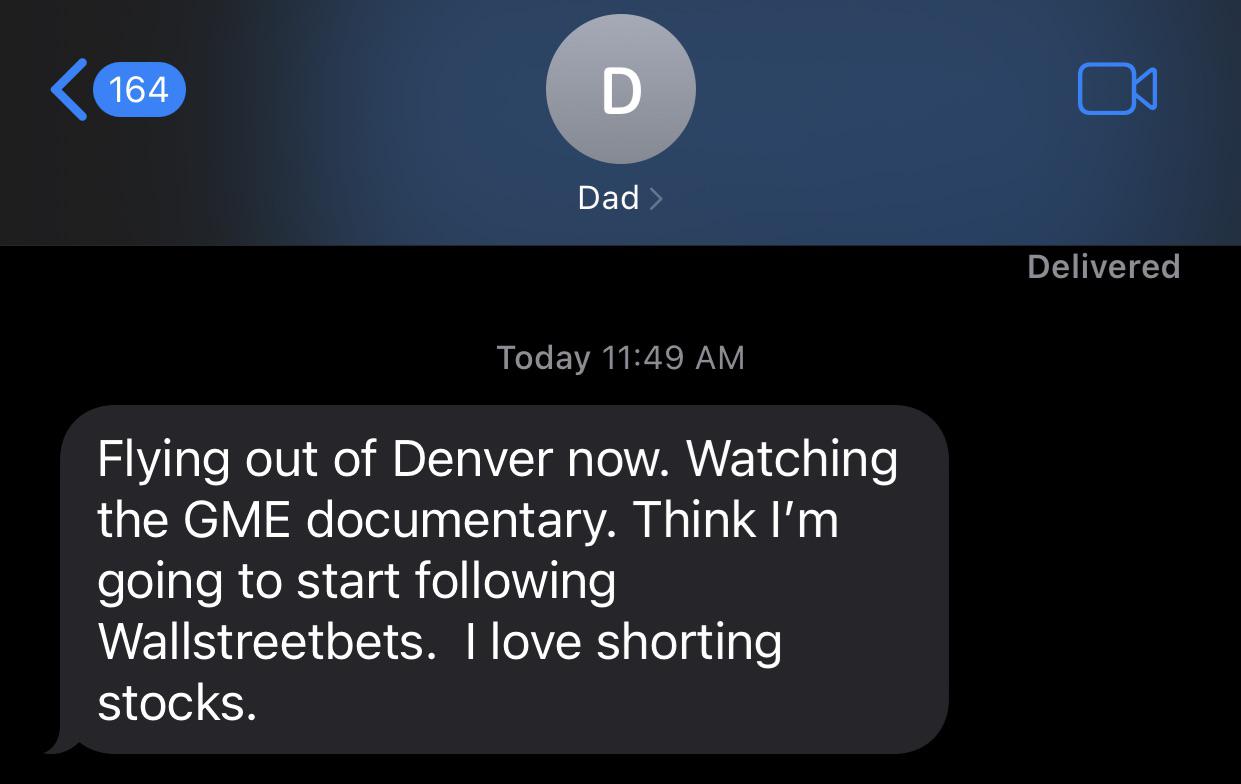Image resolution: width=1241 pixels, height=784 pixels.
Task: Start a FaceTime video call with Dad
Action: coord(1117,89)
